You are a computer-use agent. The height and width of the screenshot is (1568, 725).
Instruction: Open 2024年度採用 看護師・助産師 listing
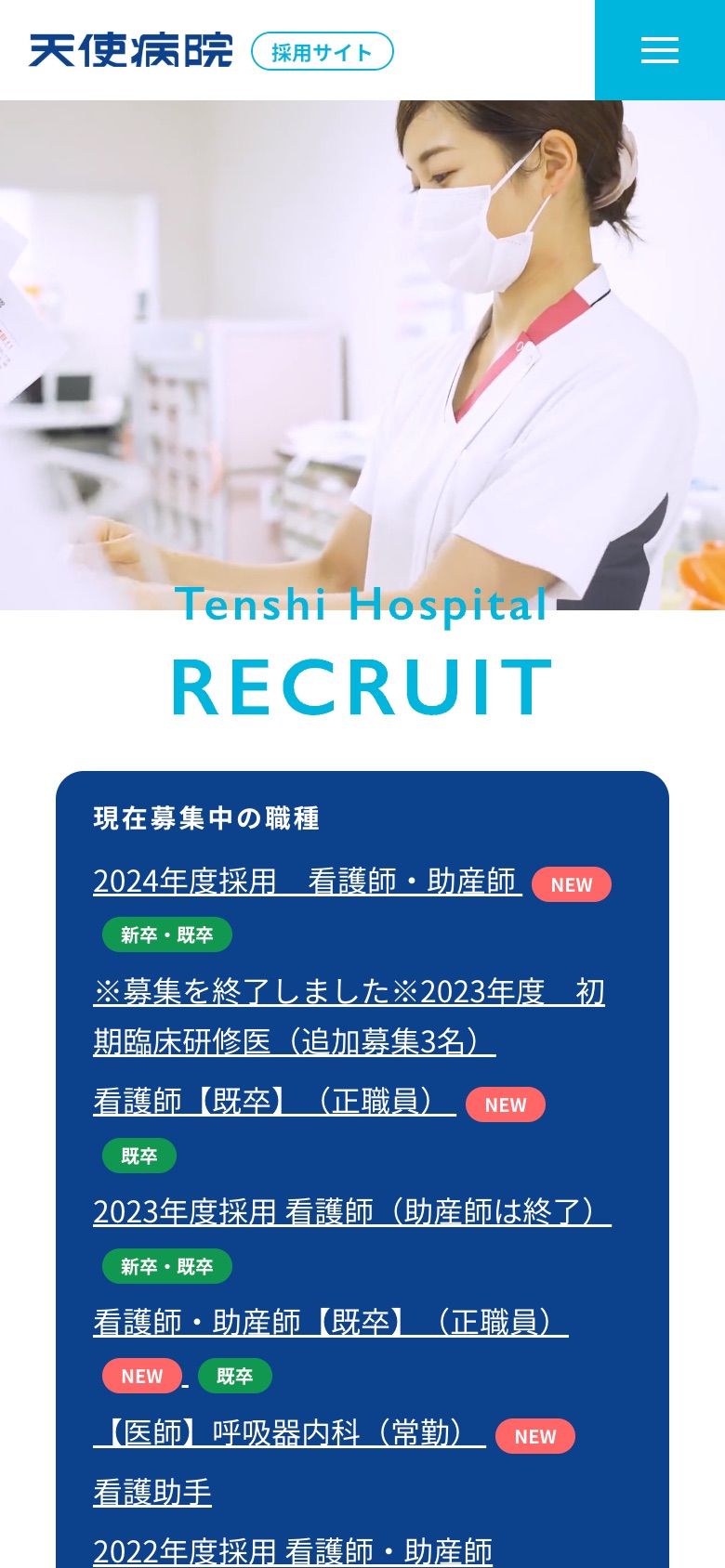[307, 881]
